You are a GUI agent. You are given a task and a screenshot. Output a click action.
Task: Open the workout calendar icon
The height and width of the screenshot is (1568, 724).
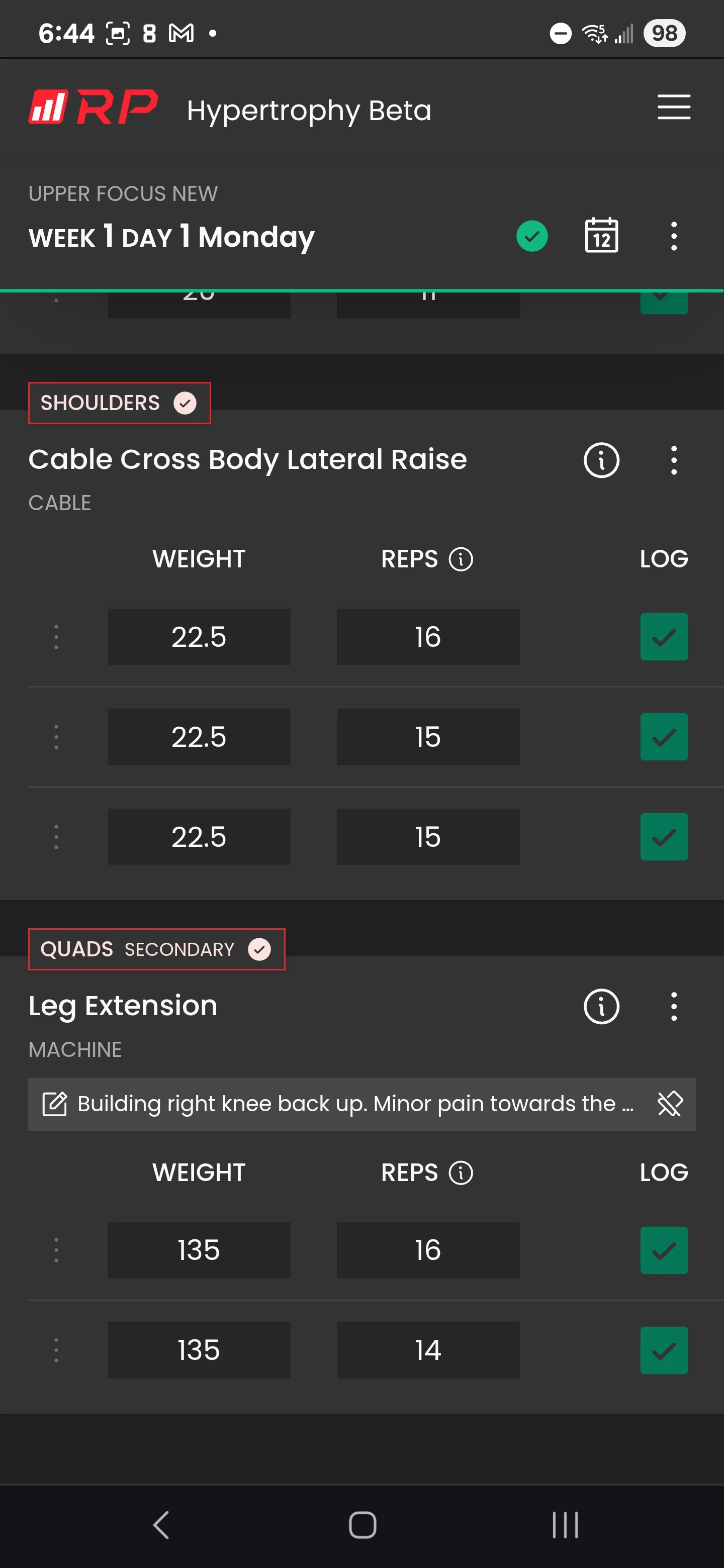tap(601, 236)
